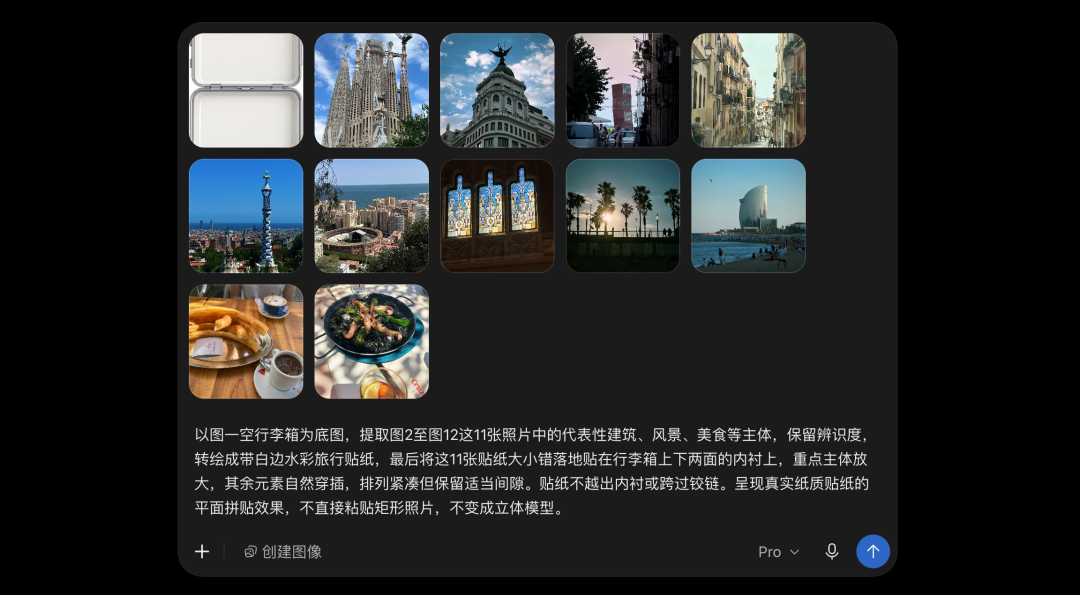Open the palm trees at sunset photo

coord(623,216)
